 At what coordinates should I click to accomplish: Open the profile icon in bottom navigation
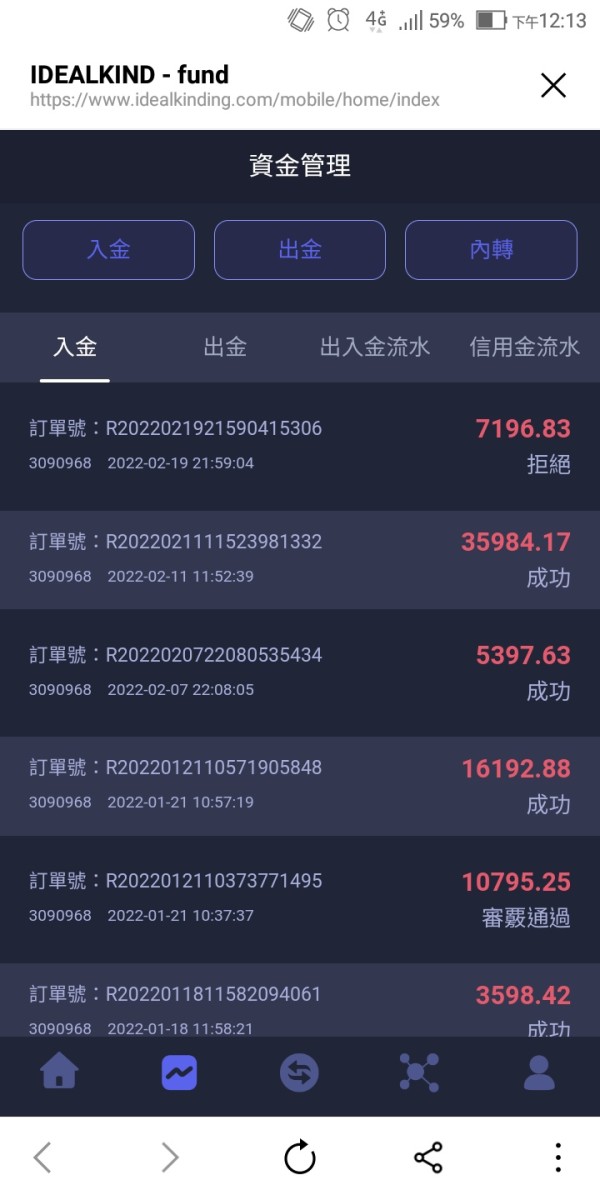[539, 1073]
